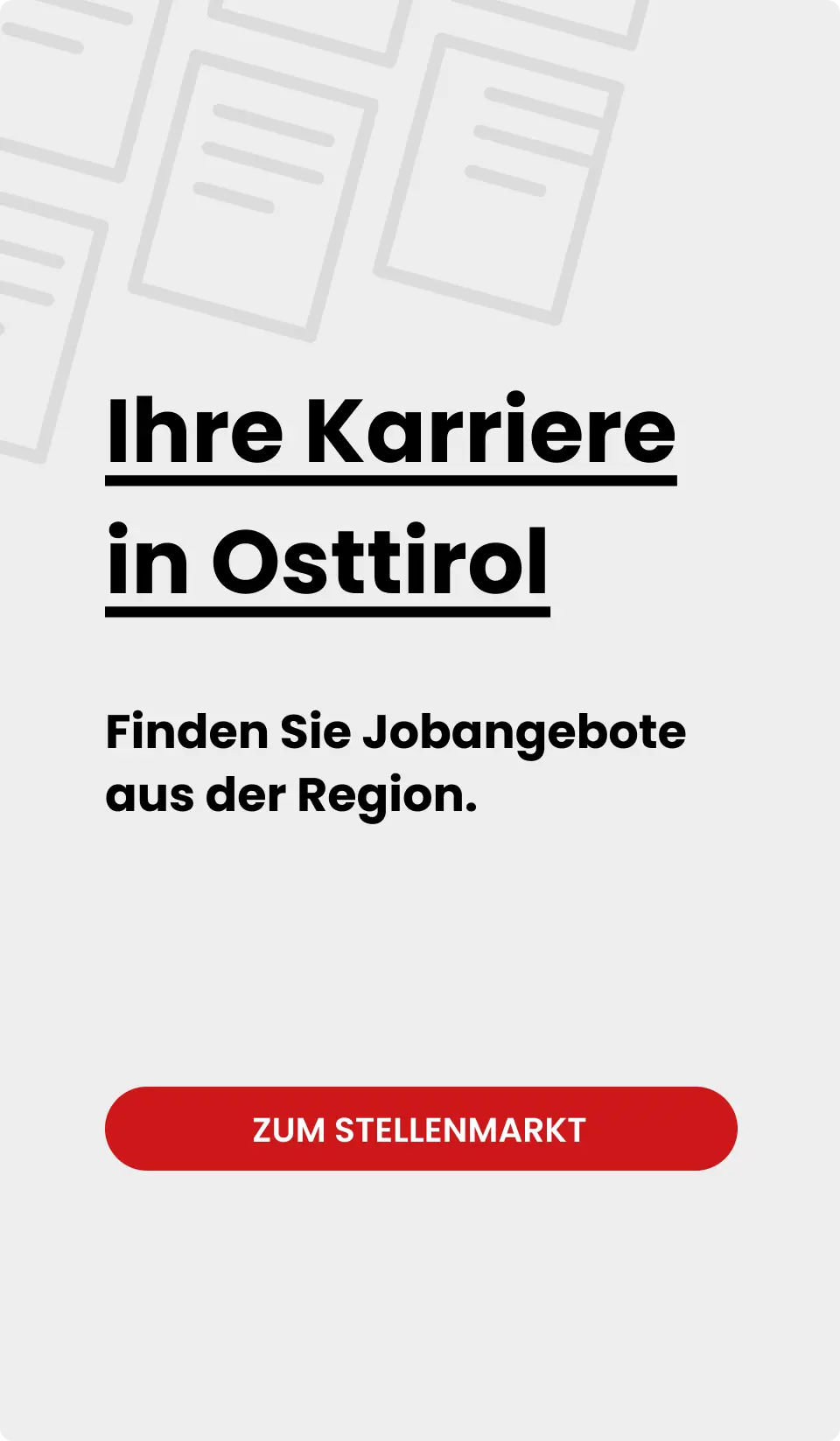Click the white "ZUM STELLENMARKT" label text
This screenshot has width=840, height=1441.
pyautogui.click(x=418, y=1129)
